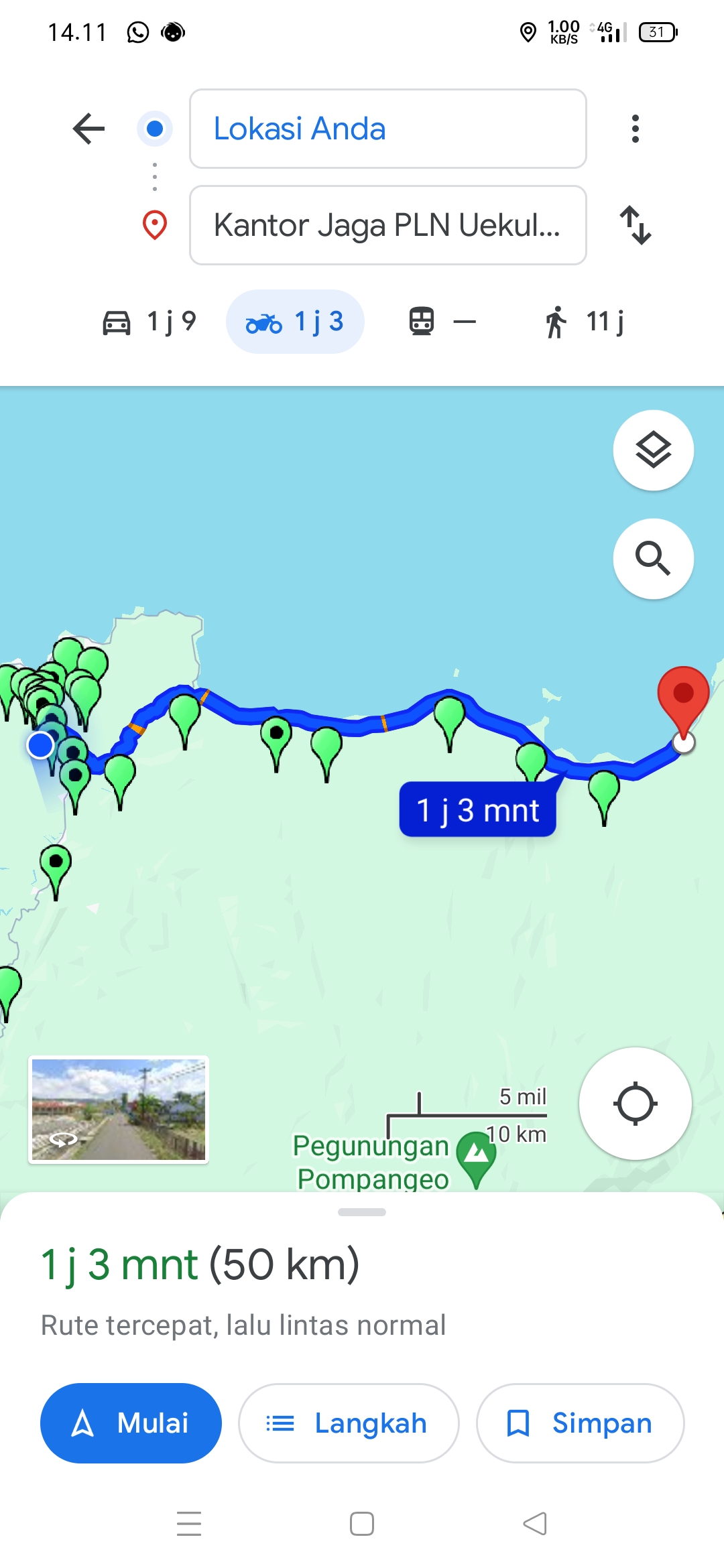Screen dimensions: 724x1568
Task: Switch to car travel mode
Action: (x=149, y=322)
